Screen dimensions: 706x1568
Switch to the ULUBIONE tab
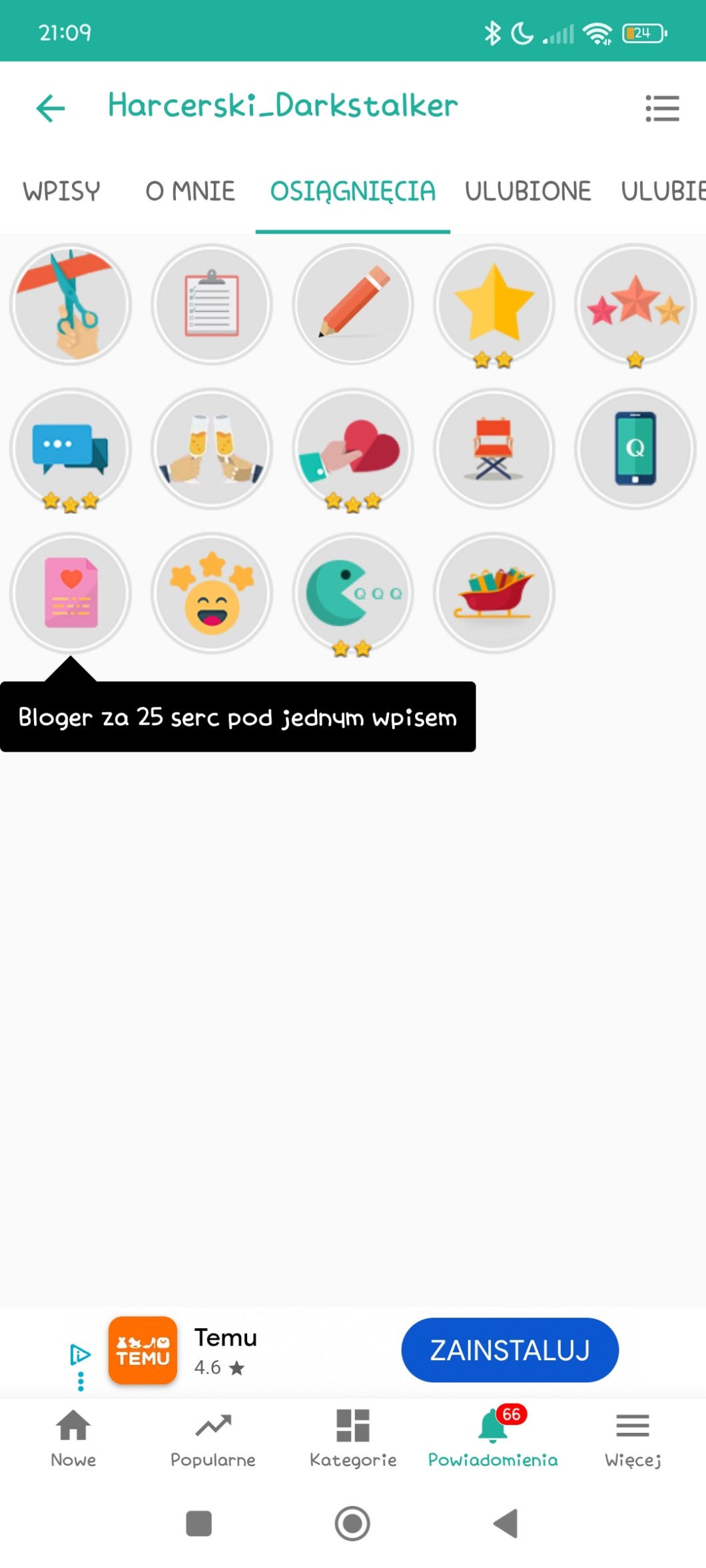coord(528,192)
